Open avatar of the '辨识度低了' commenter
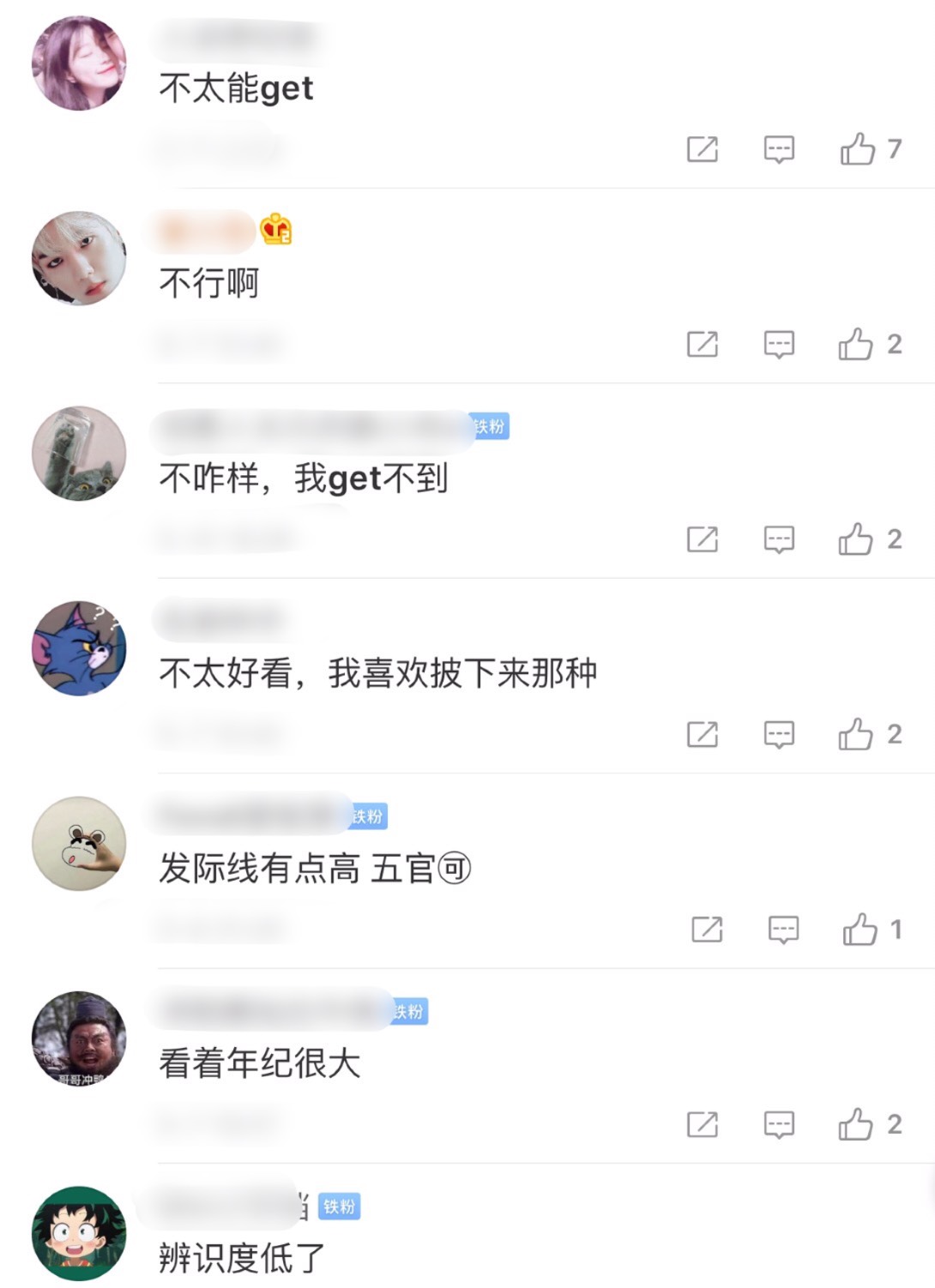Screen dimensions: 935x1288 (x=79, y=1233)
